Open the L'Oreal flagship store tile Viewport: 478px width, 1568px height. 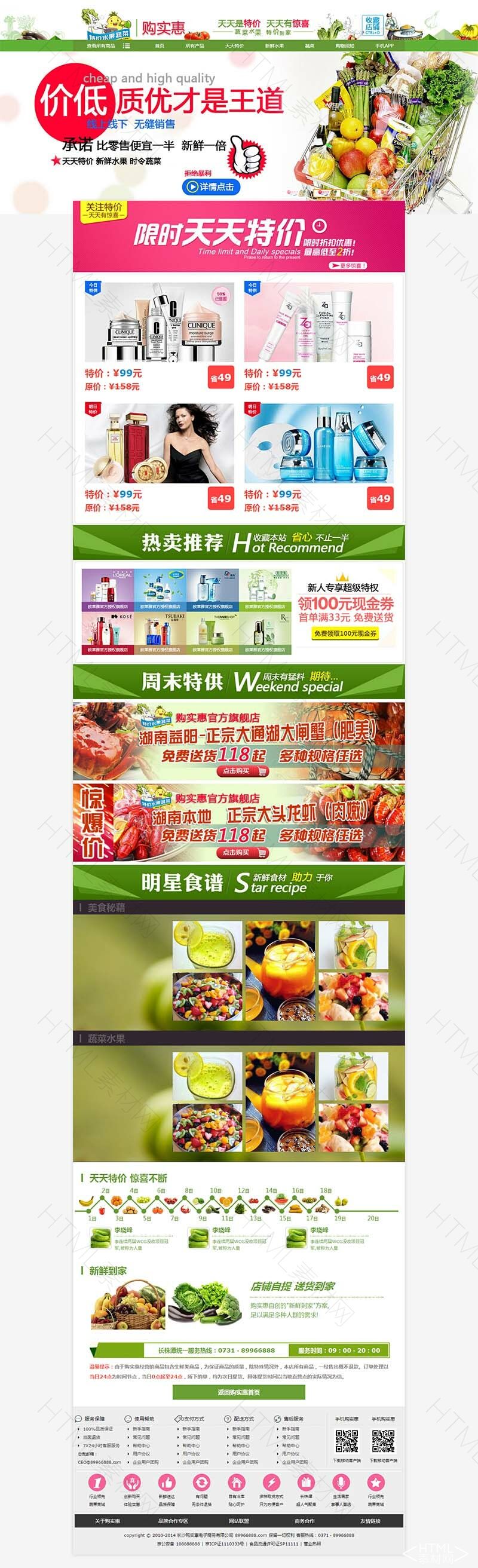pos(108,589)
